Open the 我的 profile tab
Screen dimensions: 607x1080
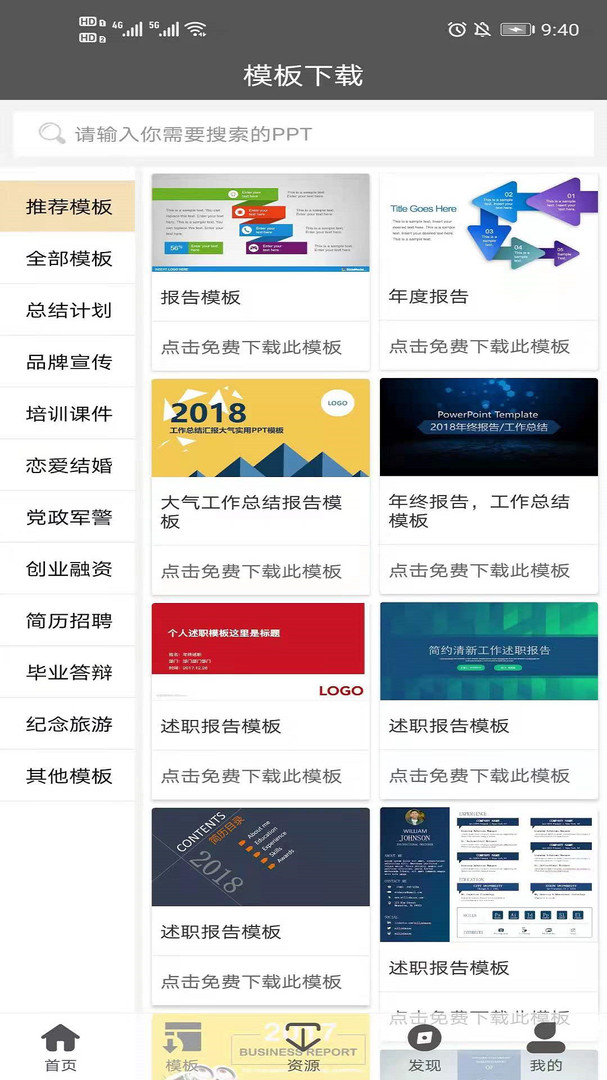pos(546,1047)
